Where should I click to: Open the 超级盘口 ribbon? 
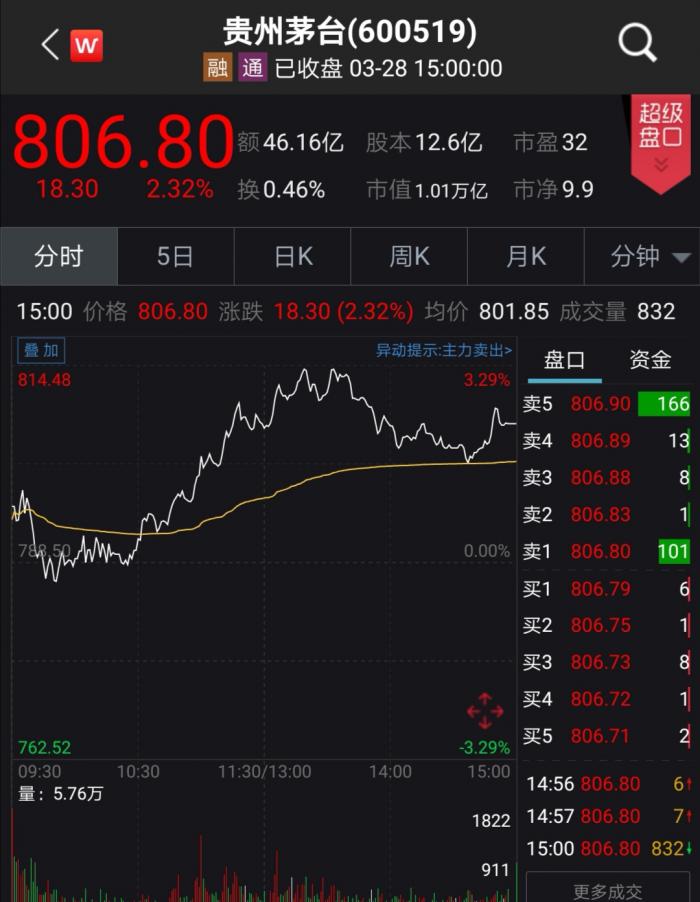(x=661, y=143)
